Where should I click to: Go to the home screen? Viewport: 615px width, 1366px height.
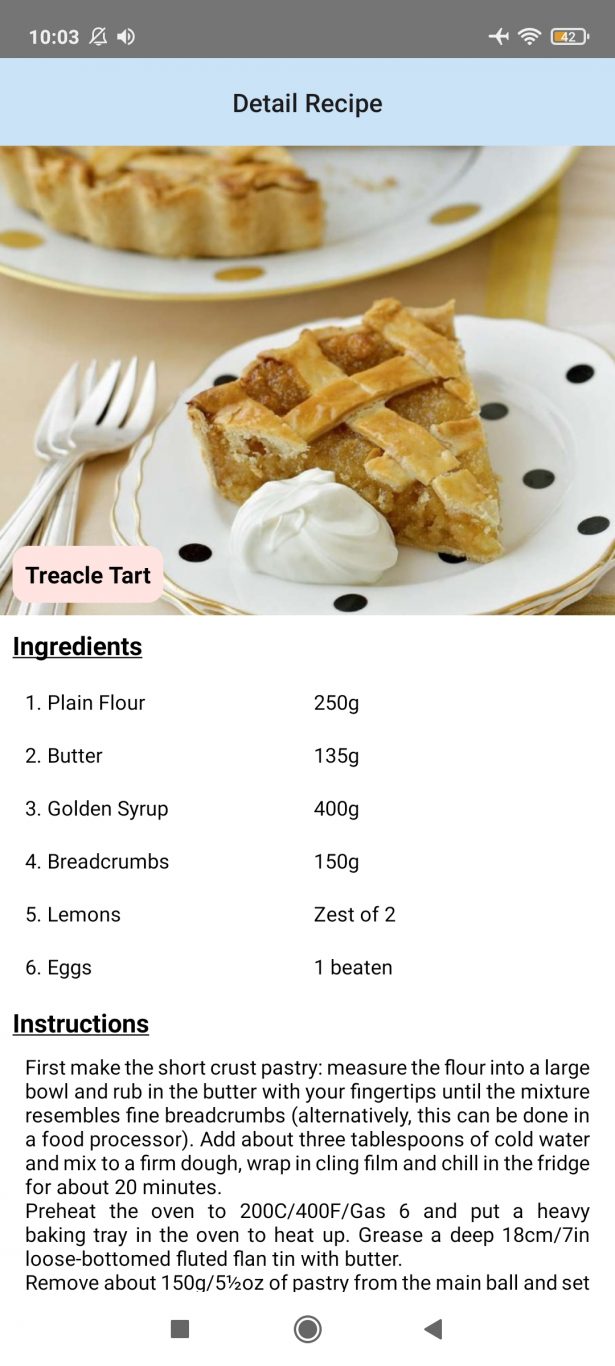(x=307, y=1329)
